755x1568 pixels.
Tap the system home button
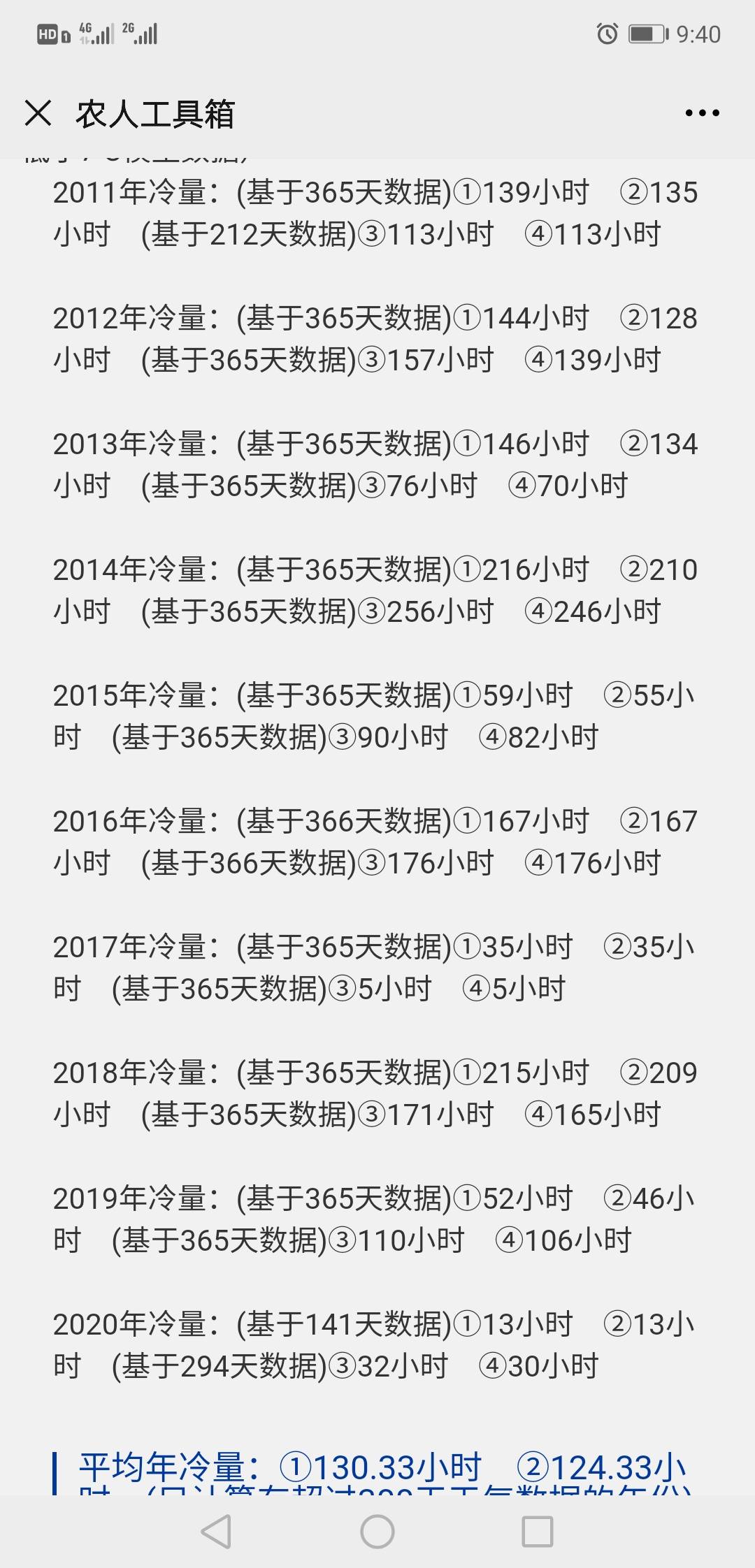point(377,1531)
